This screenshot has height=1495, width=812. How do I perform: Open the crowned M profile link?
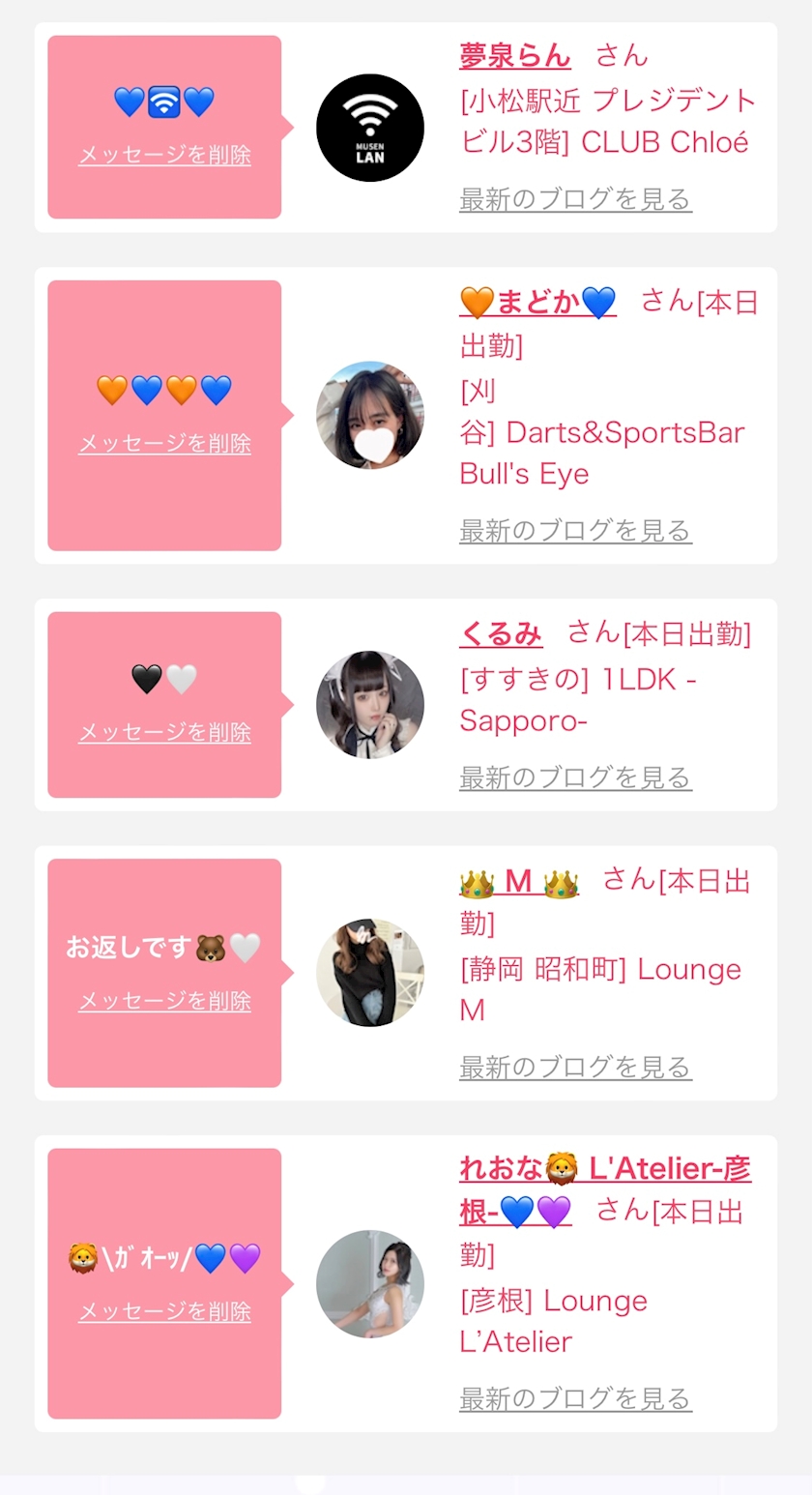pyautogui.click(x=519, y=881)
